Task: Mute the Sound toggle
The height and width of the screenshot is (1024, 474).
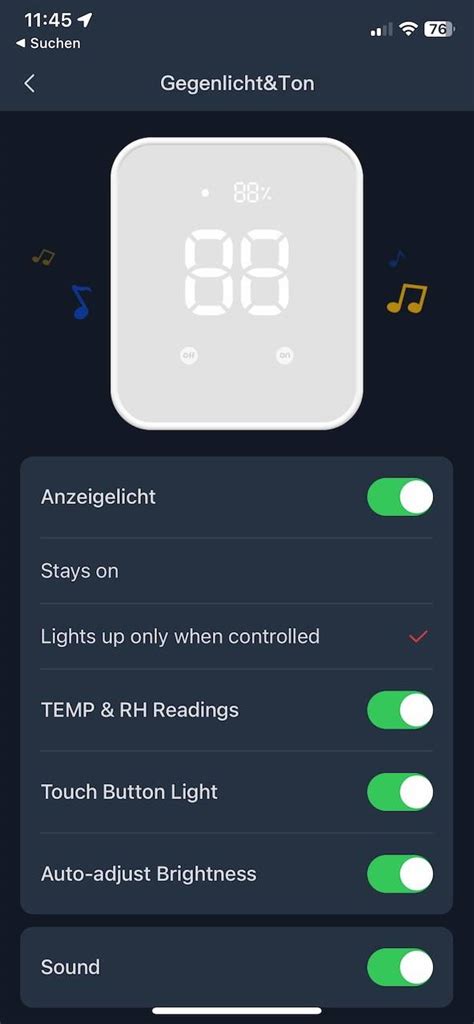Action: point(400,967)
